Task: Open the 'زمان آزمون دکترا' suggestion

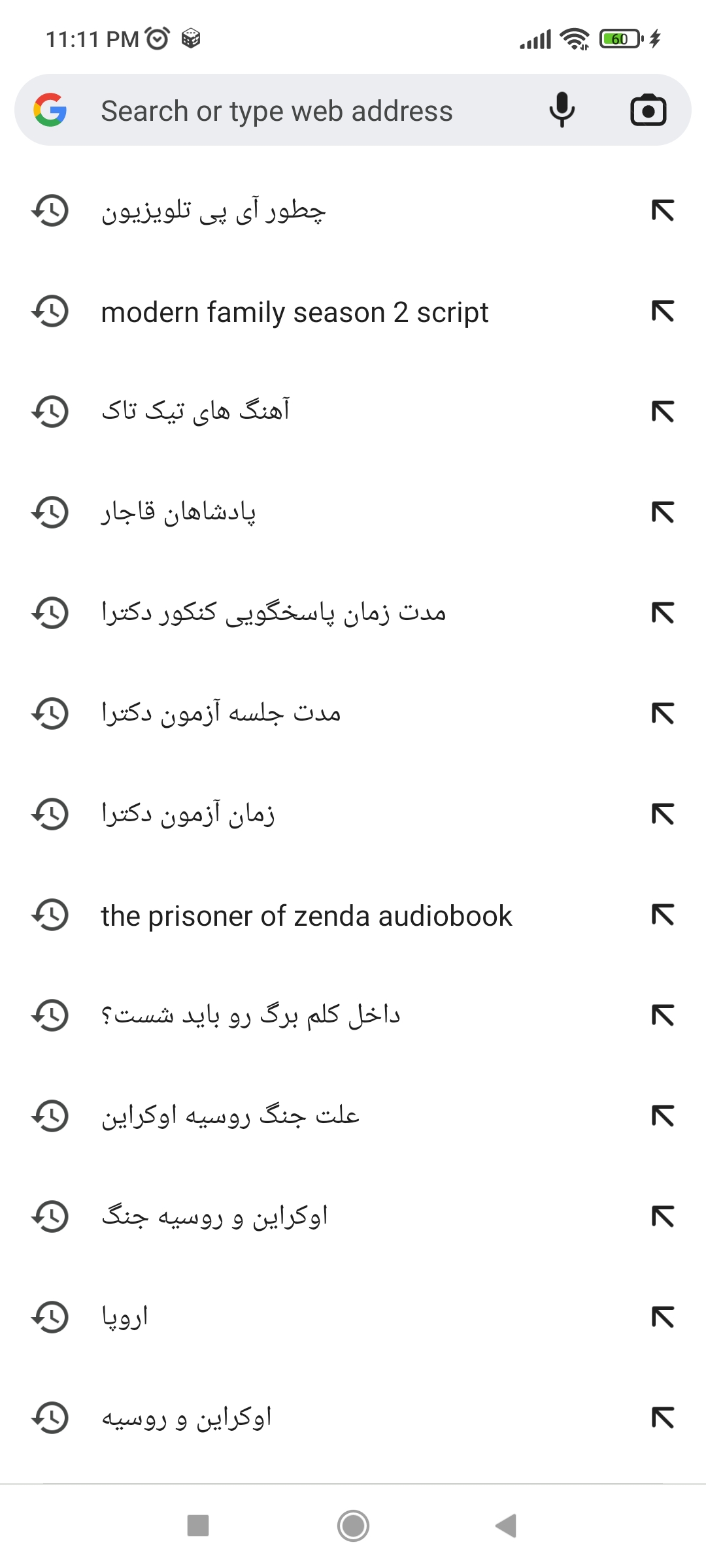Action: pyautogui.click(x=188, y=815)
